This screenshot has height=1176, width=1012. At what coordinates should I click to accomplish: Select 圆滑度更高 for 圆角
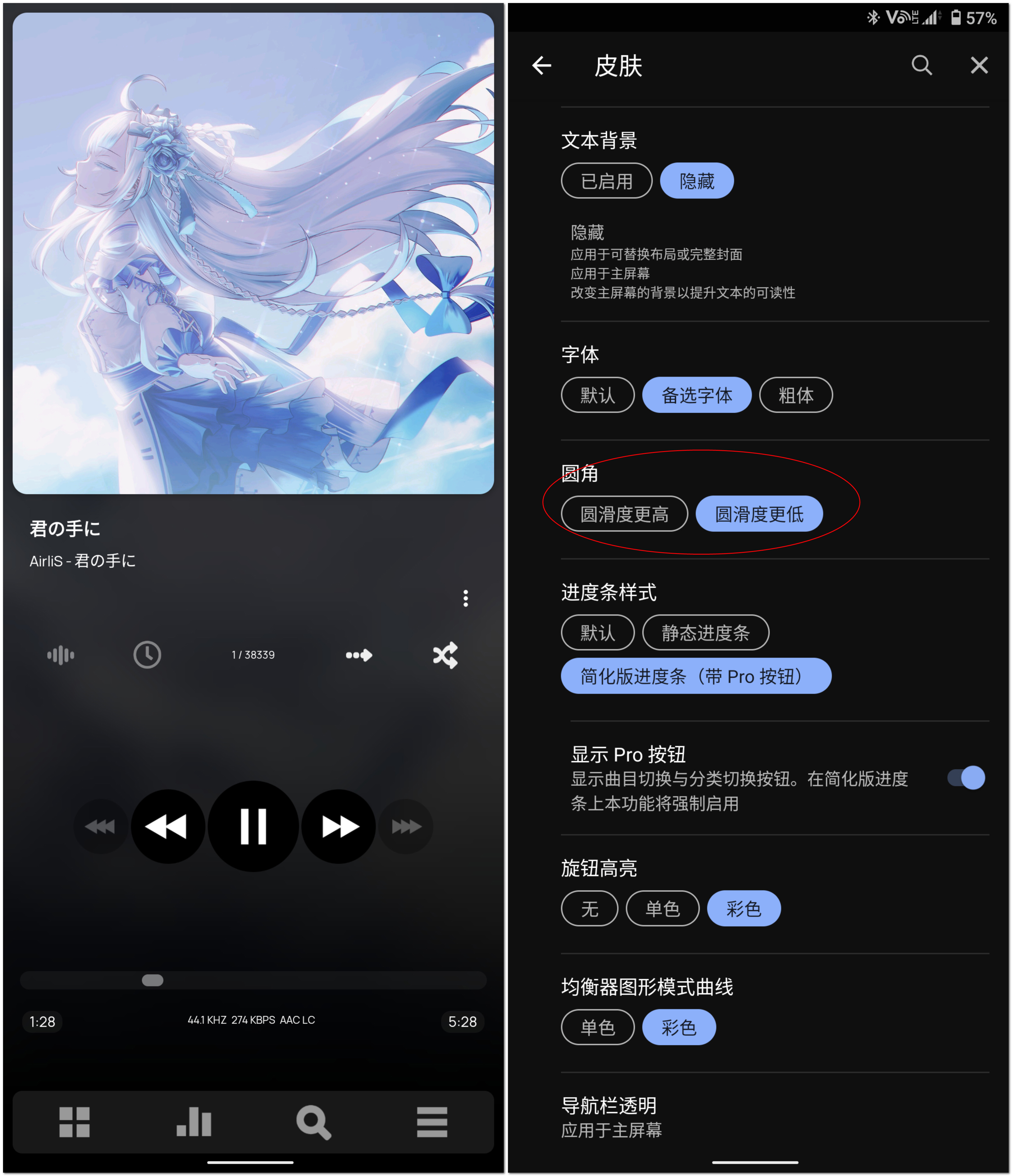click(624, 514)
